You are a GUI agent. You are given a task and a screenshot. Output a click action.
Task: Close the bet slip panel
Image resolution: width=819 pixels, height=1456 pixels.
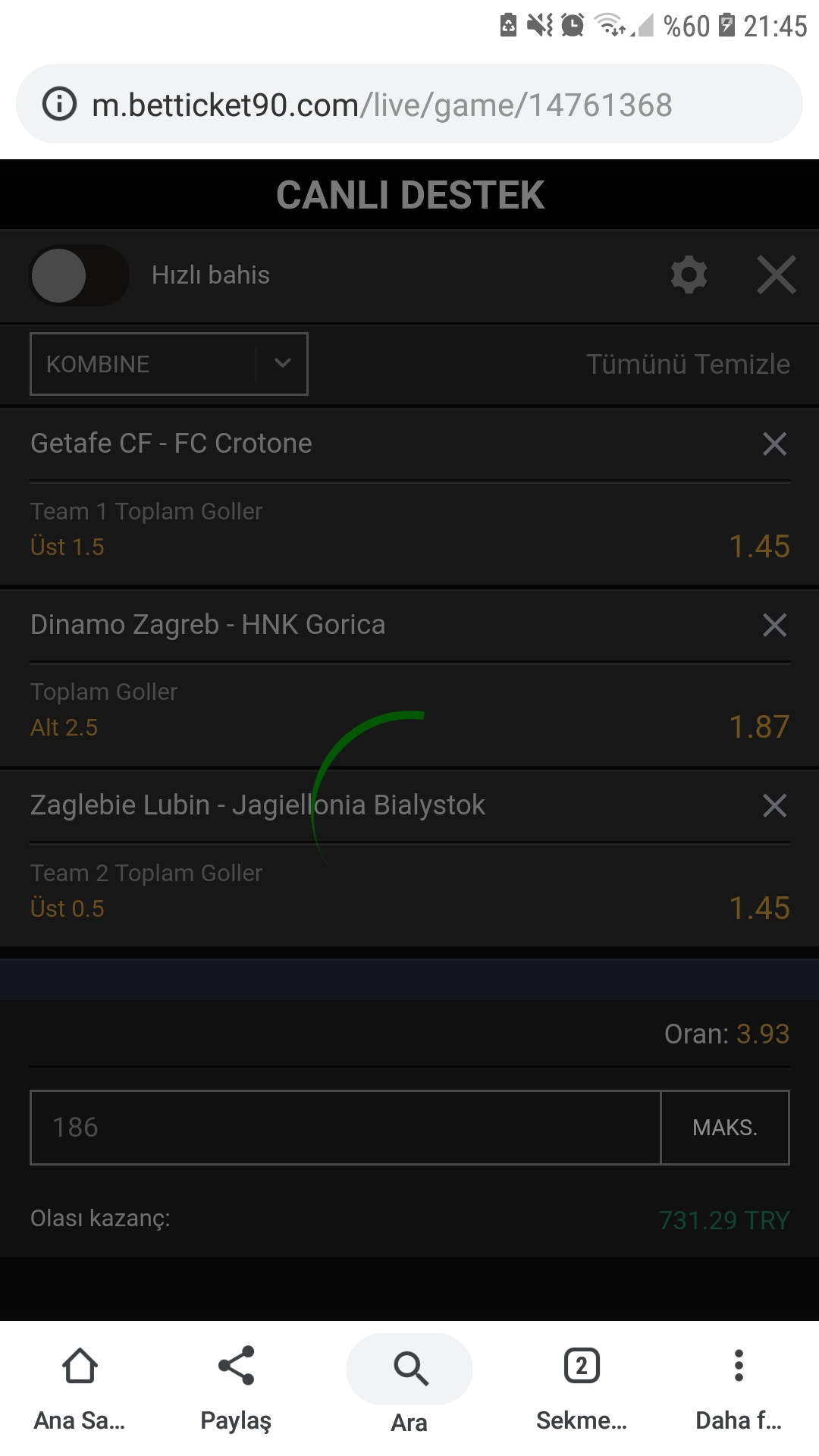pyautogui.click(x=777, y=275)
